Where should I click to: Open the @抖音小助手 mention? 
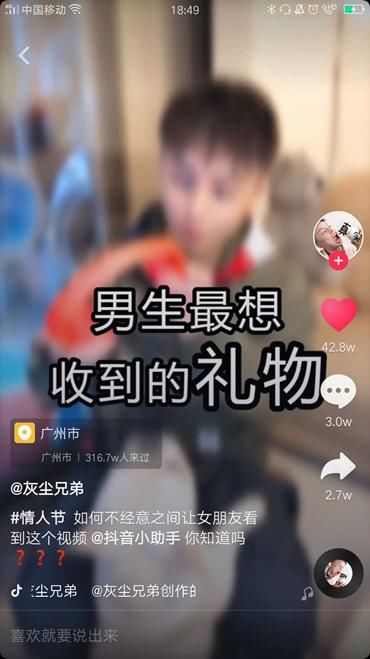coord(136,538)
